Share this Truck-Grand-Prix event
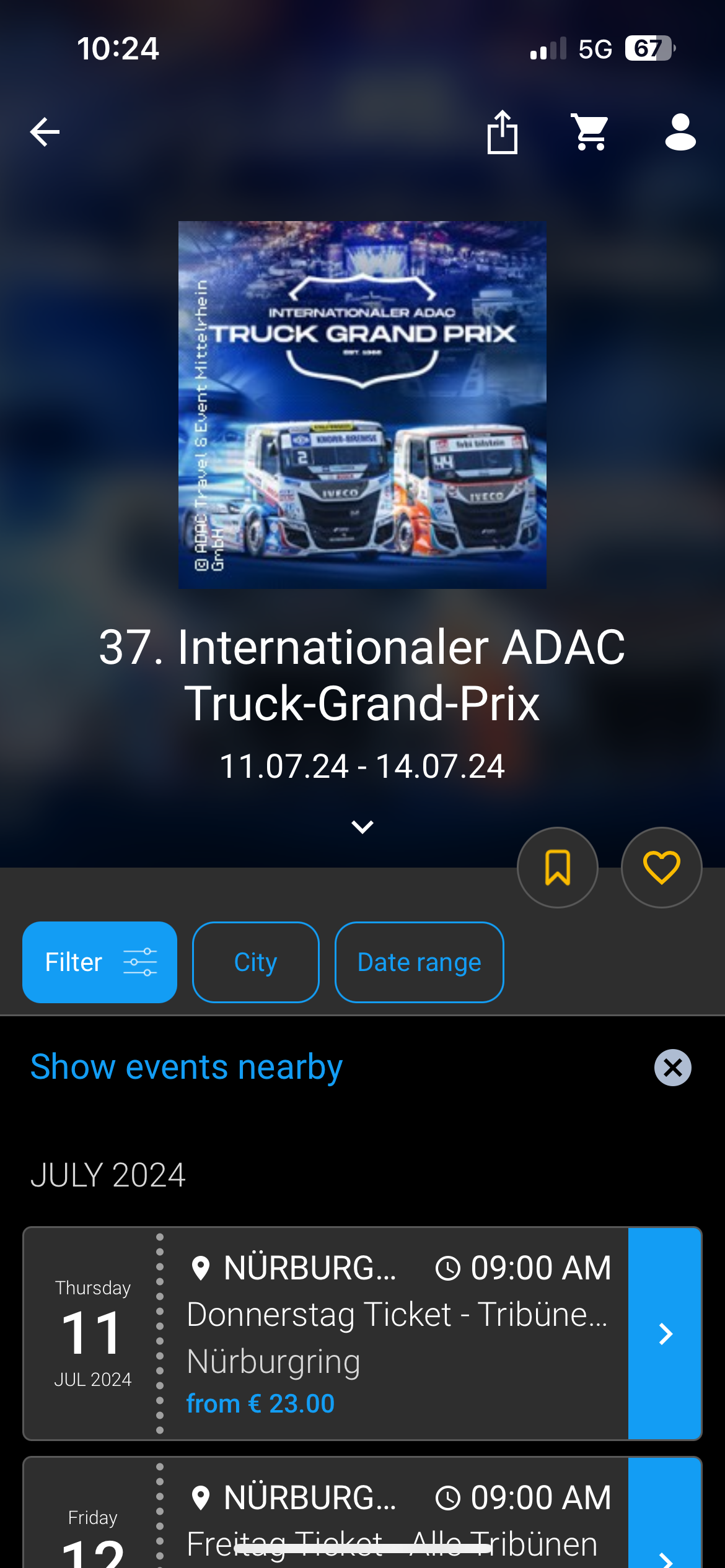 (x=502, y=132)
